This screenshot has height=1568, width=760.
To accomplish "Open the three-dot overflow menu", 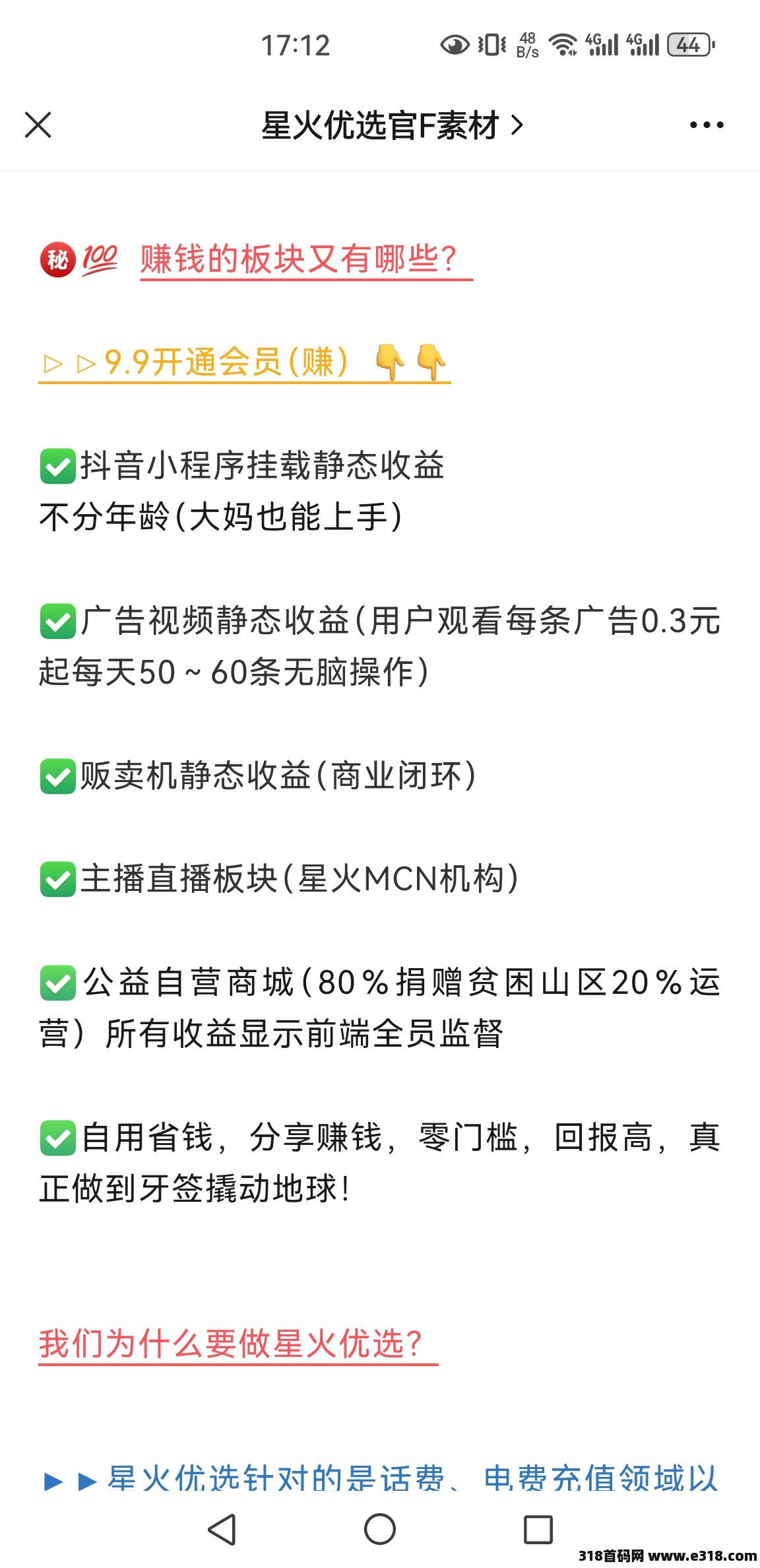I will (707, 125).
